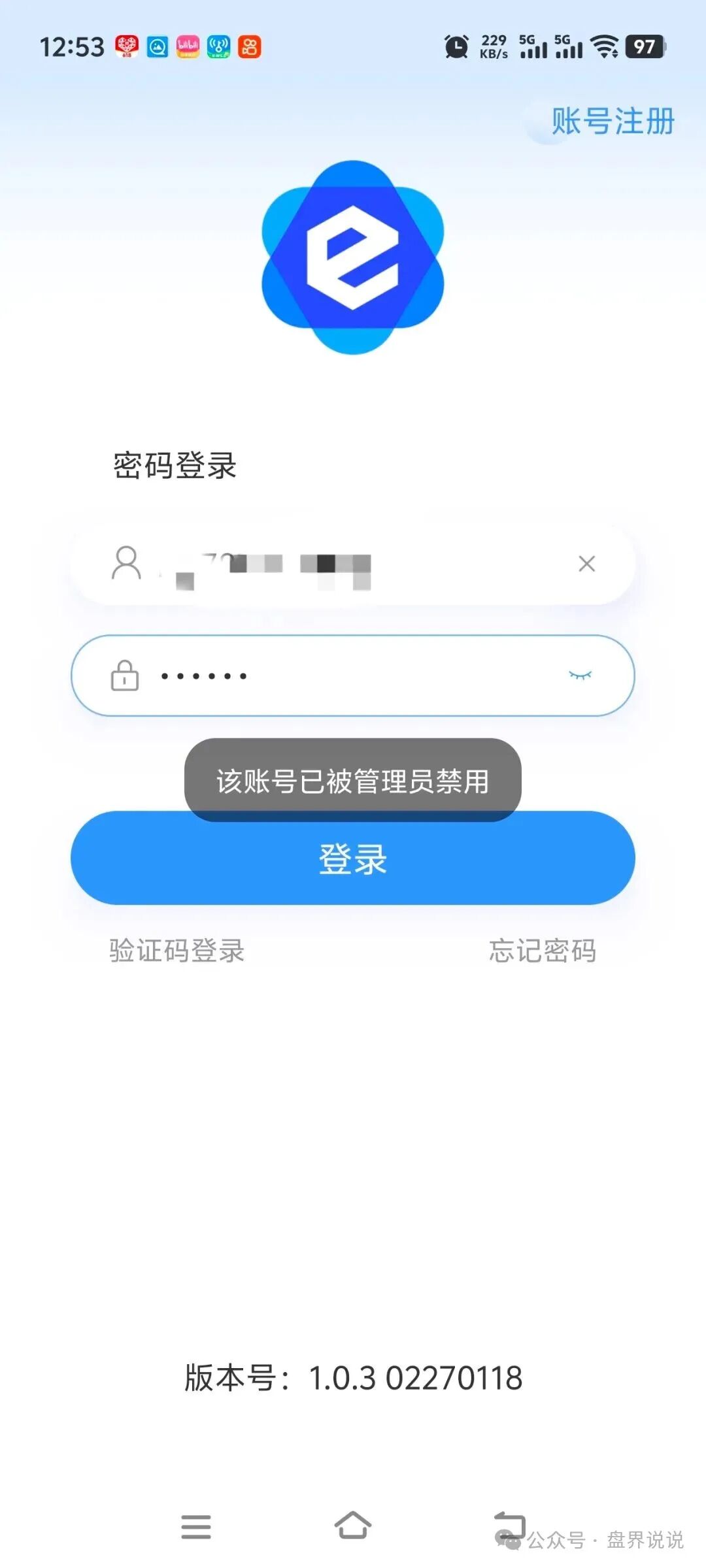Switch to 验证码登录 login

point(176,951)
